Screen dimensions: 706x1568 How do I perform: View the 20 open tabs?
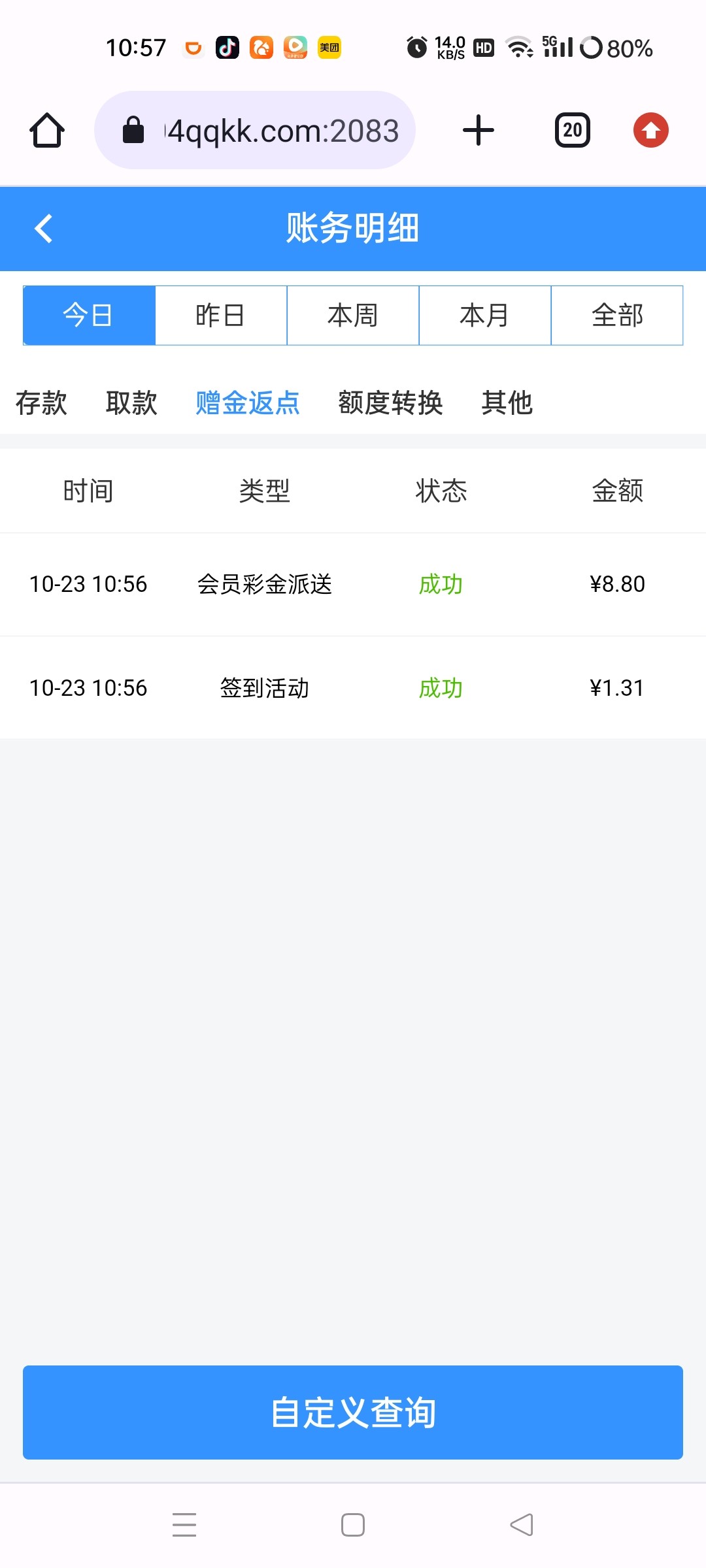click(573, 130)
